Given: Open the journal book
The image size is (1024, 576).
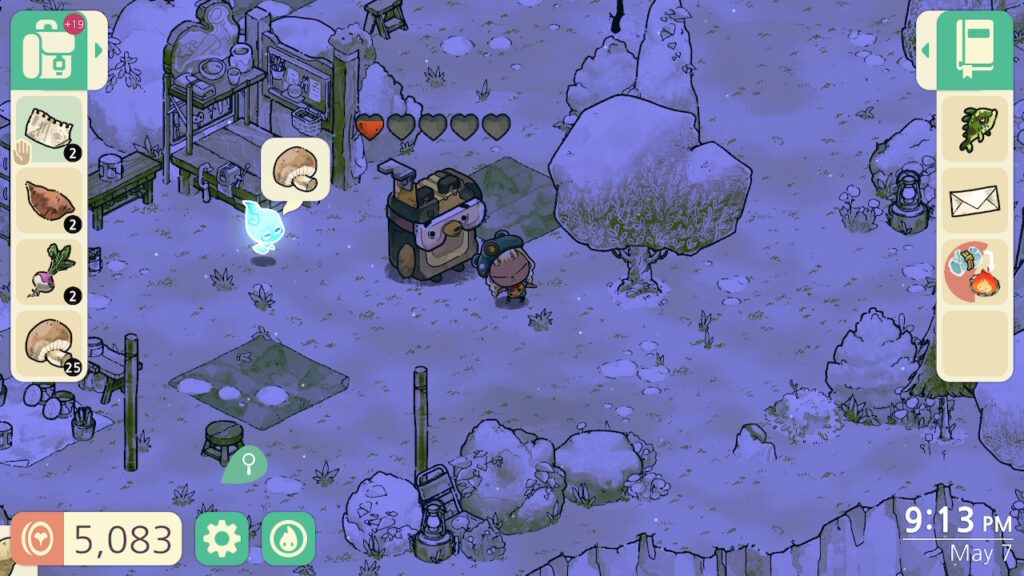Looking at the screenshot, I should (x=973, y=48).
